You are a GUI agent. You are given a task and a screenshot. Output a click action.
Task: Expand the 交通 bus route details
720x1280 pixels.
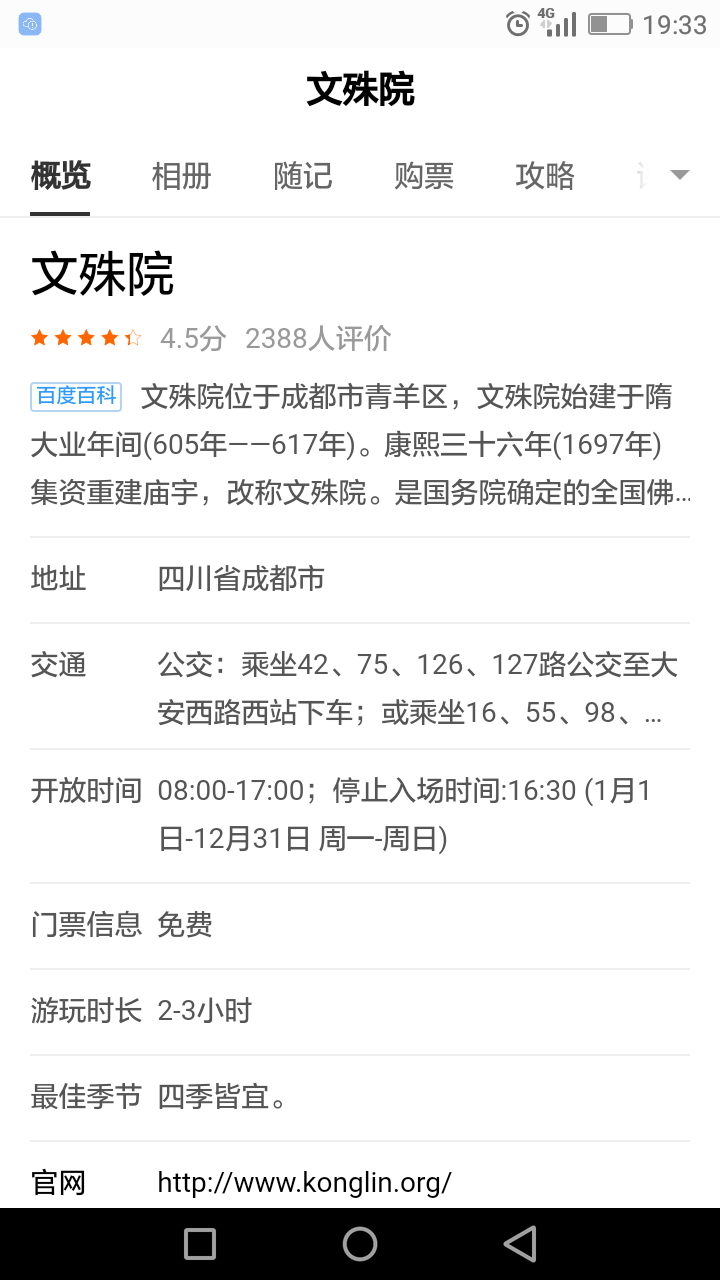point(360,687)
